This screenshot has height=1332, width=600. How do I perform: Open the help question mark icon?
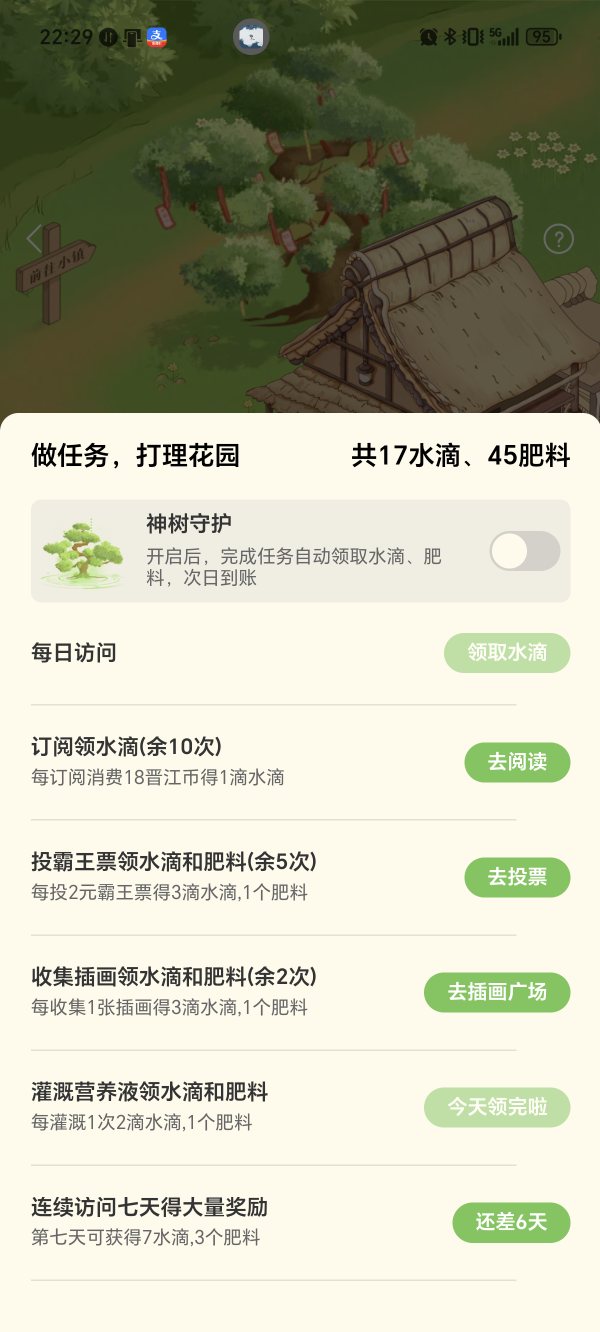point(558,239)
